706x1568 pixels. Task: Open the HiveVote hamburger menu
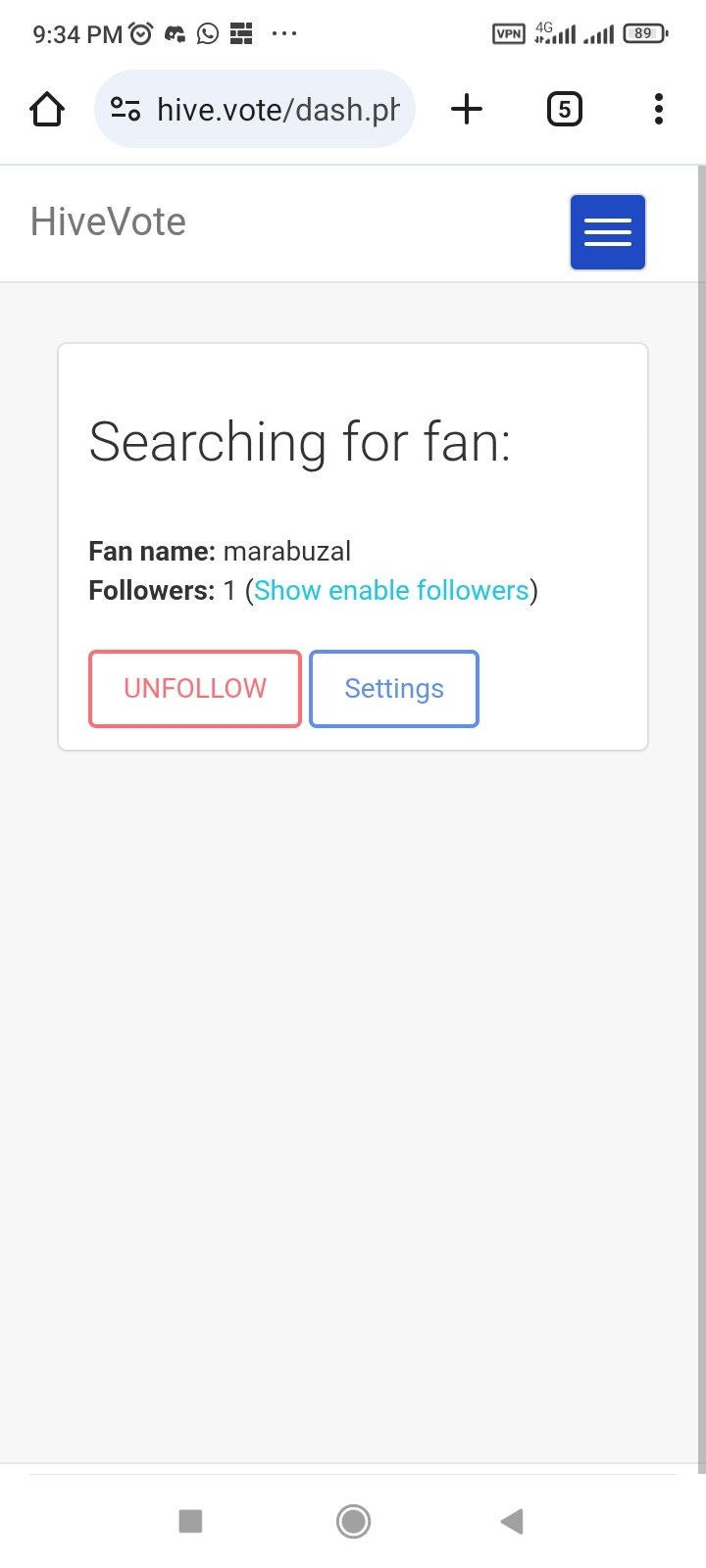pos(608,232)
